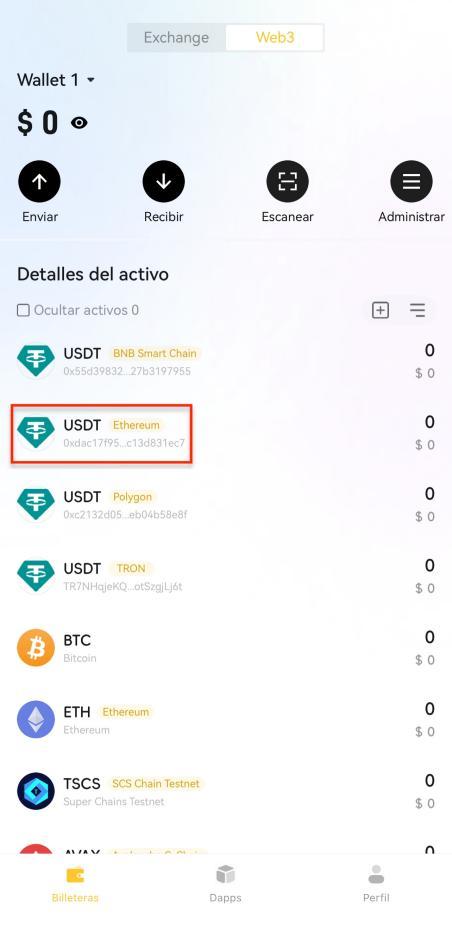Screen dimensions: 452x926
Task: Open the BTC Bitcoin asset
Action: tap(226, 648)
